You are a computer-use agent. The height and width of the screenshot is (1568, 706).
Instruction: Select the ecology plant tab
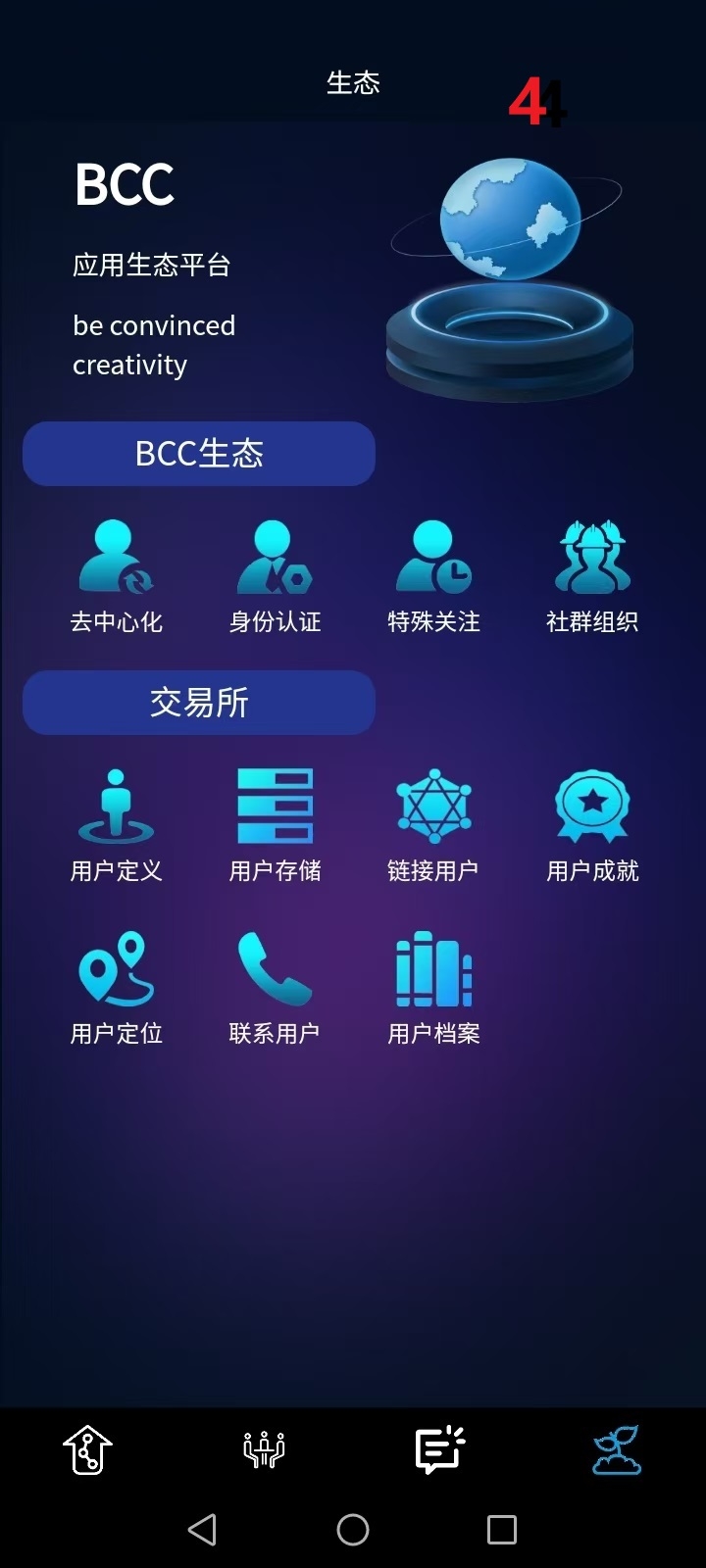point(617,1449)
